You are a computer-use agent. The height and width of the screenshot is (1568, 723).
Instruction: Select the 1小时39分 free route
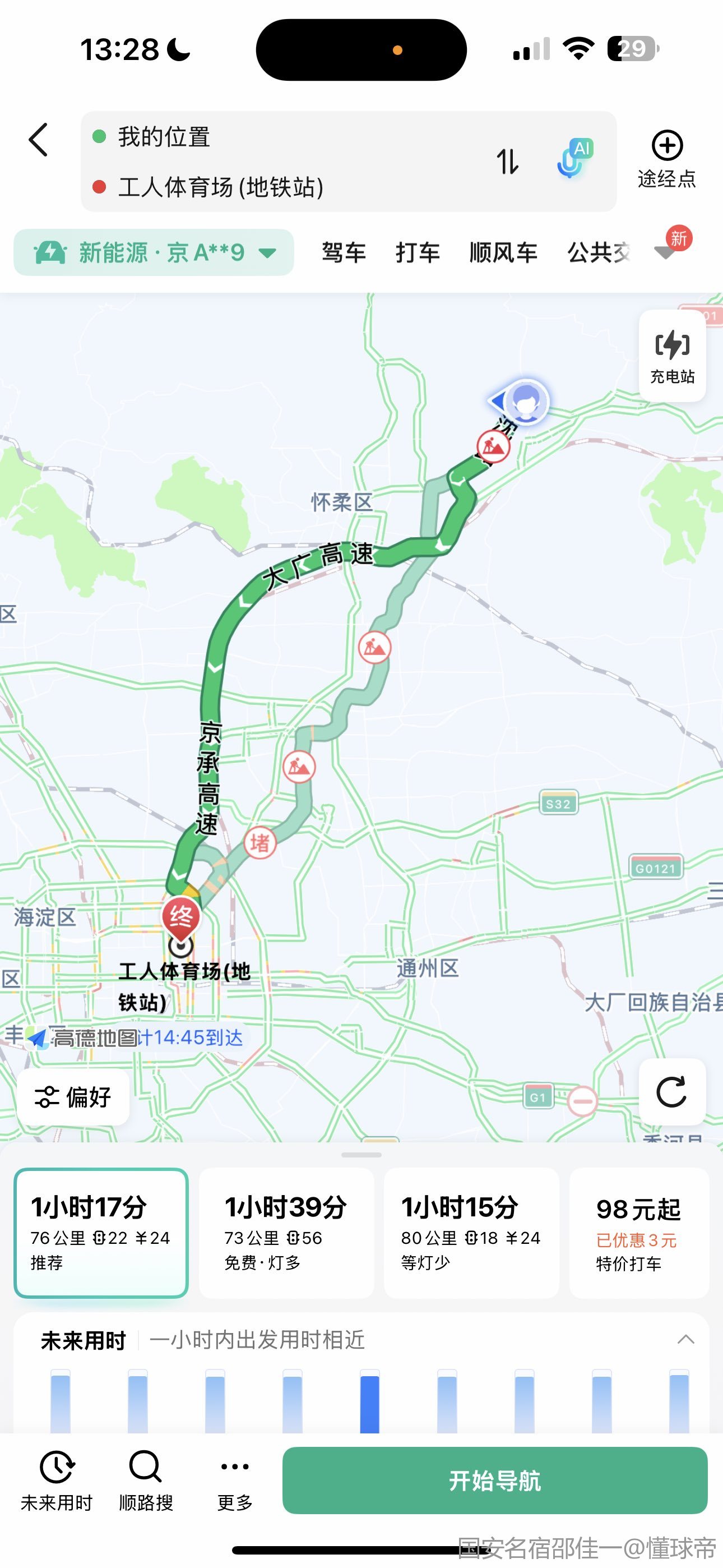tap(286, 1232)
